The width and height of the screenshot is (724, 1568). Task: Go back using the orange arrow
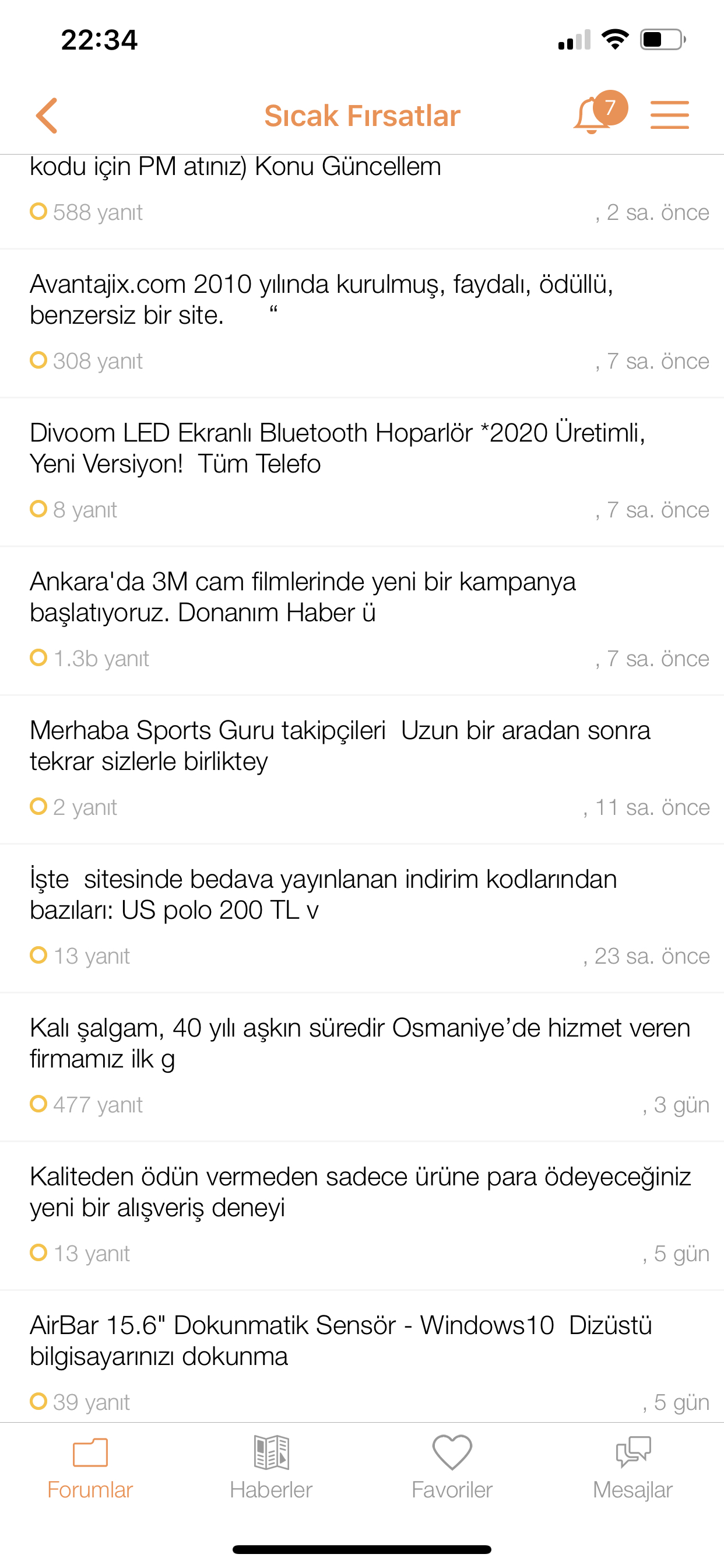tap(47, 116)
